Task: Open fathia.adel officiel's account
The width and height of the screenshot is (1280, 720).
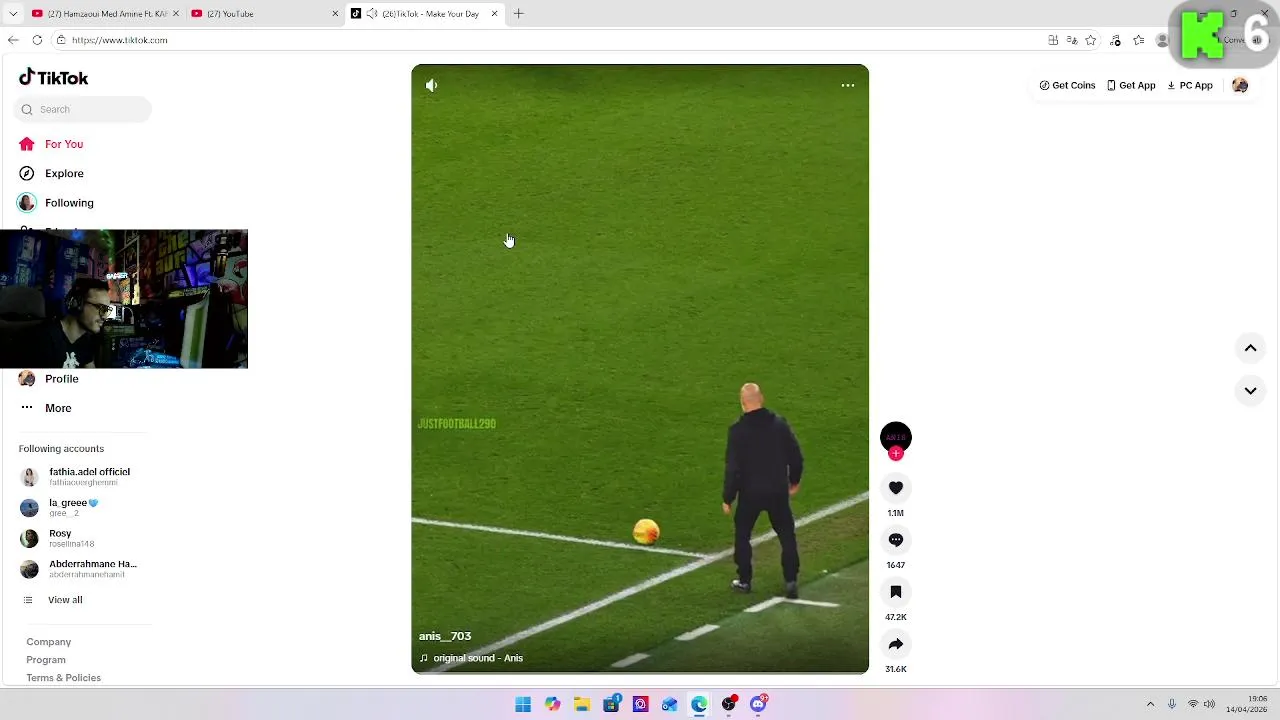Action: pyautogui.click(x=88, y=476)
